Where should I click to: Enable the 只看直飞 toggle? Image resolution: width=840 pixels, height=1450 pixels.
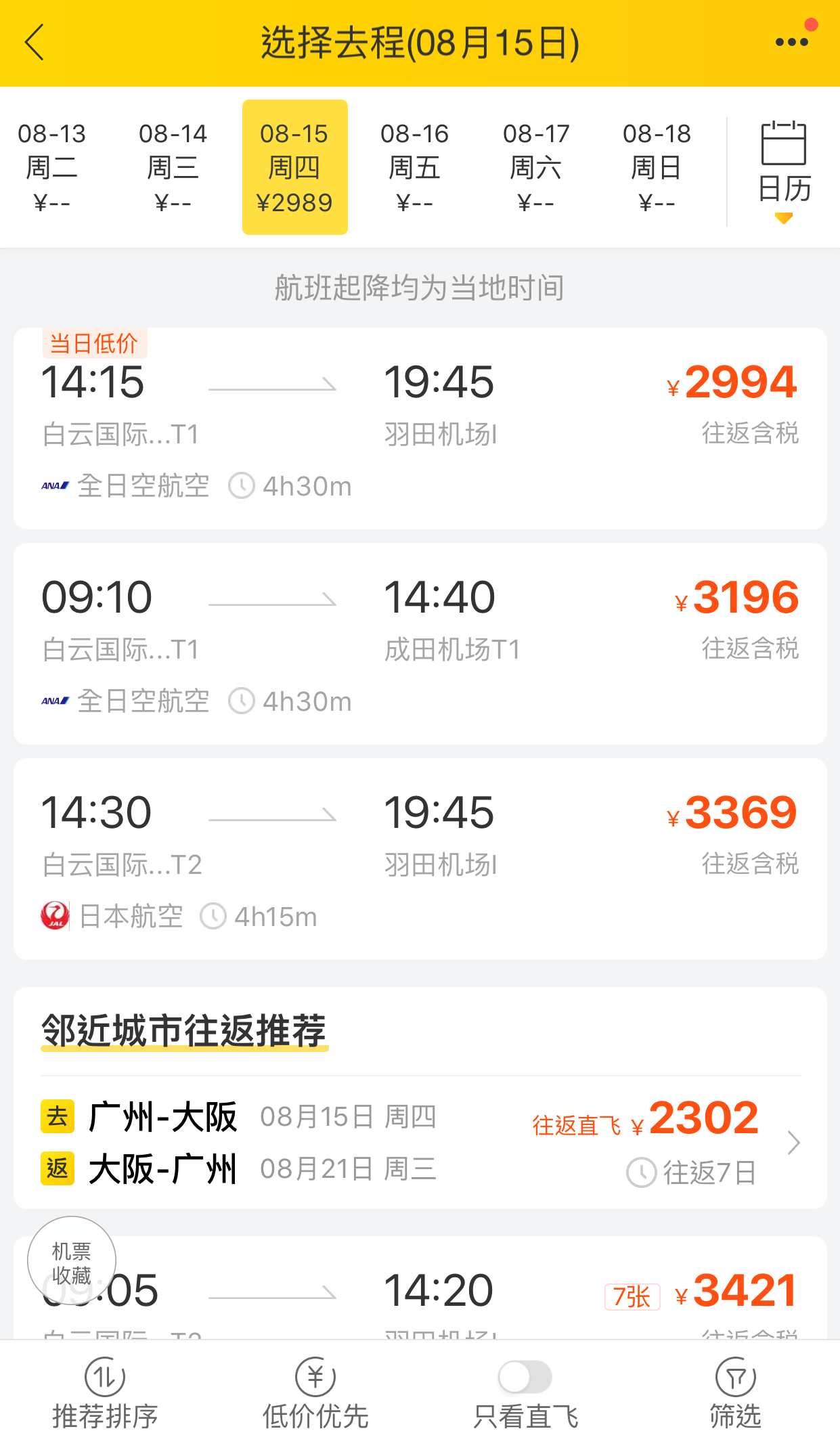(x=525, y=1377)
